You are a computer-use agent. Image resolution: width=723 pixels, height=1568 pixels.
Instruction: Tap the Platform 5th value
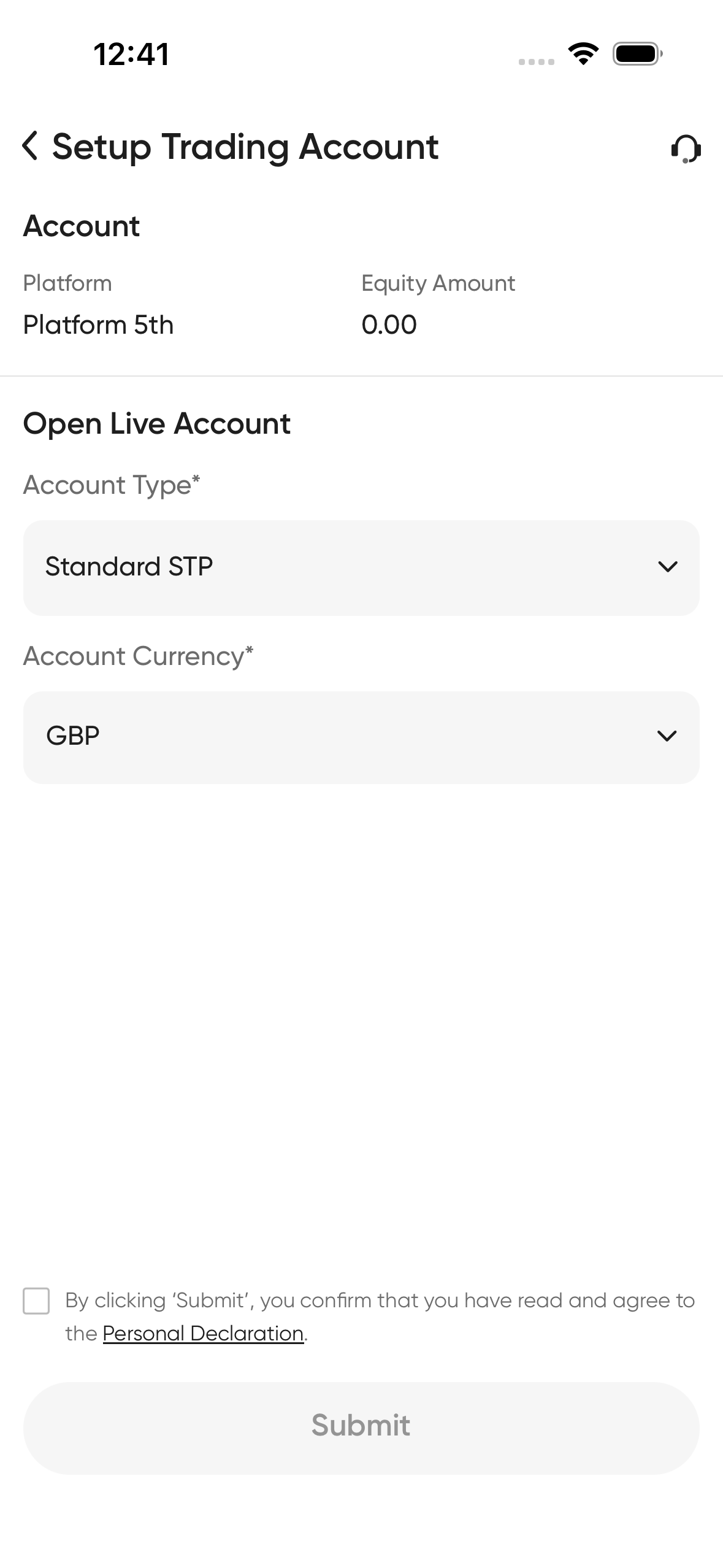(98, 325)
